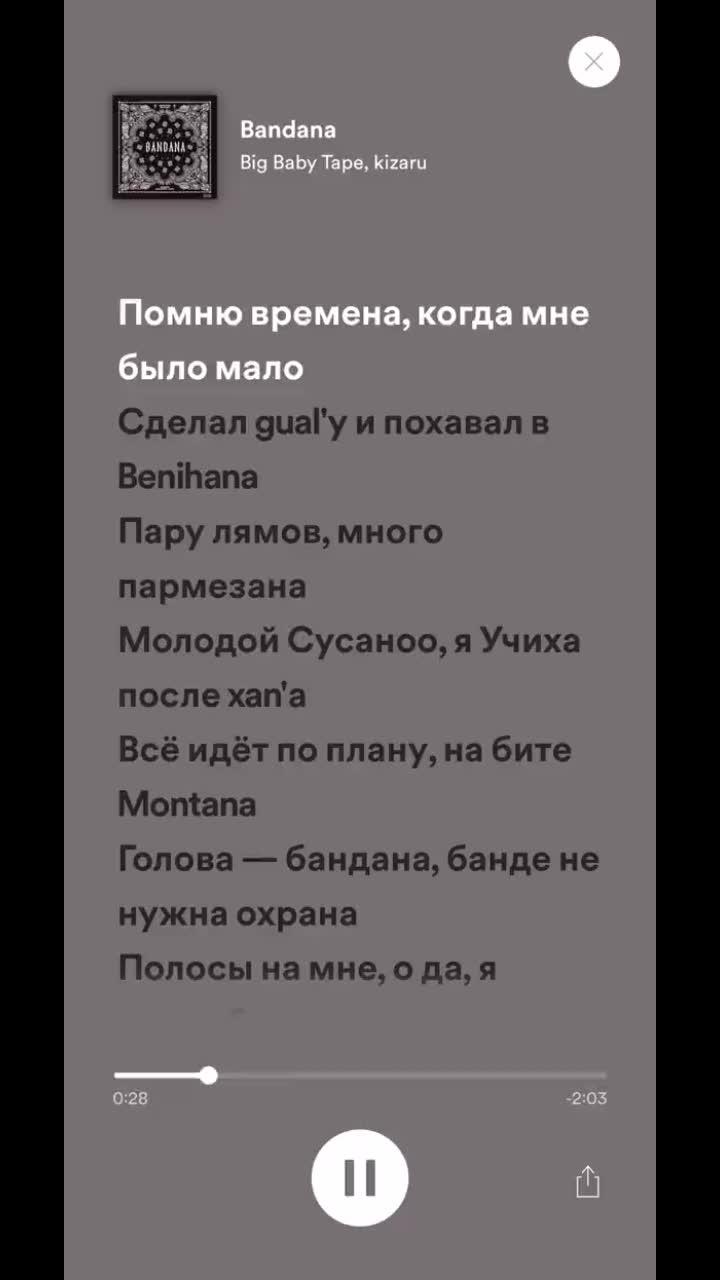720x1280 pixels.
Task: Close the Bandana lyrics view
Action: (x=594, y=62)
